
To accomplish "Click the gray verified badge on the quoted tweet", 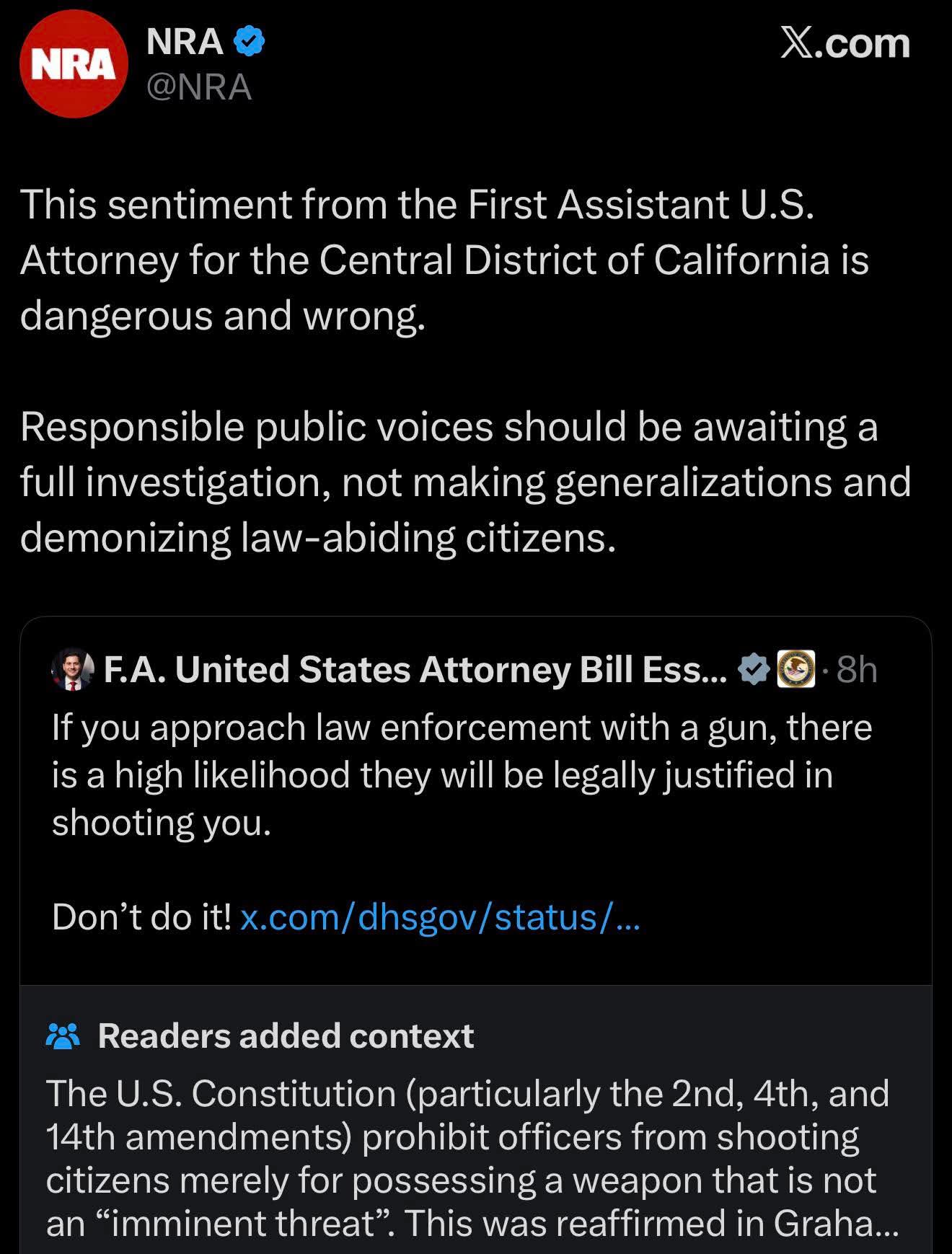I will pos(751,668).
